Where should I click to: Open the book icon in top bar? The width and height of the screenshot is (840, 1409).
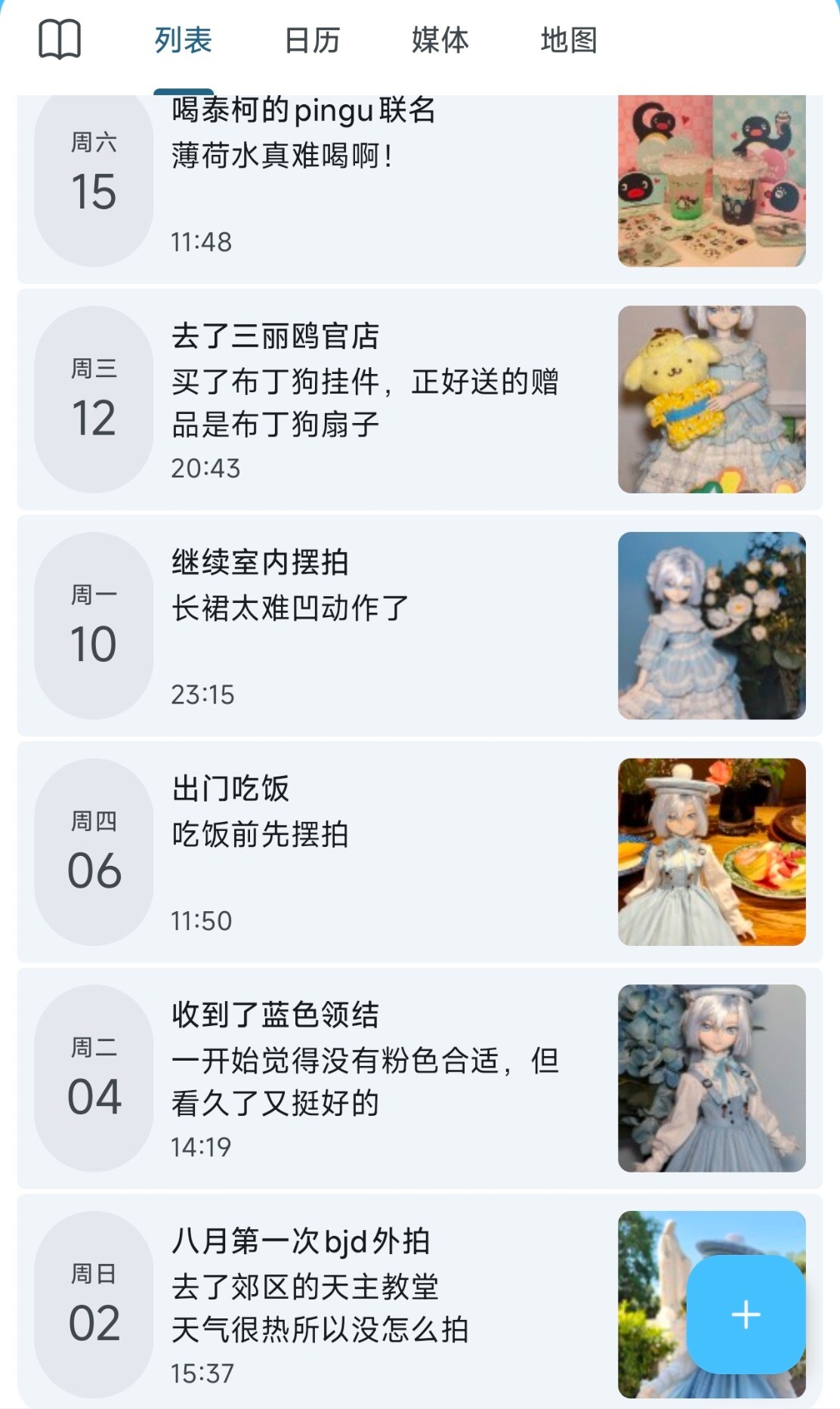pos(60,40)
